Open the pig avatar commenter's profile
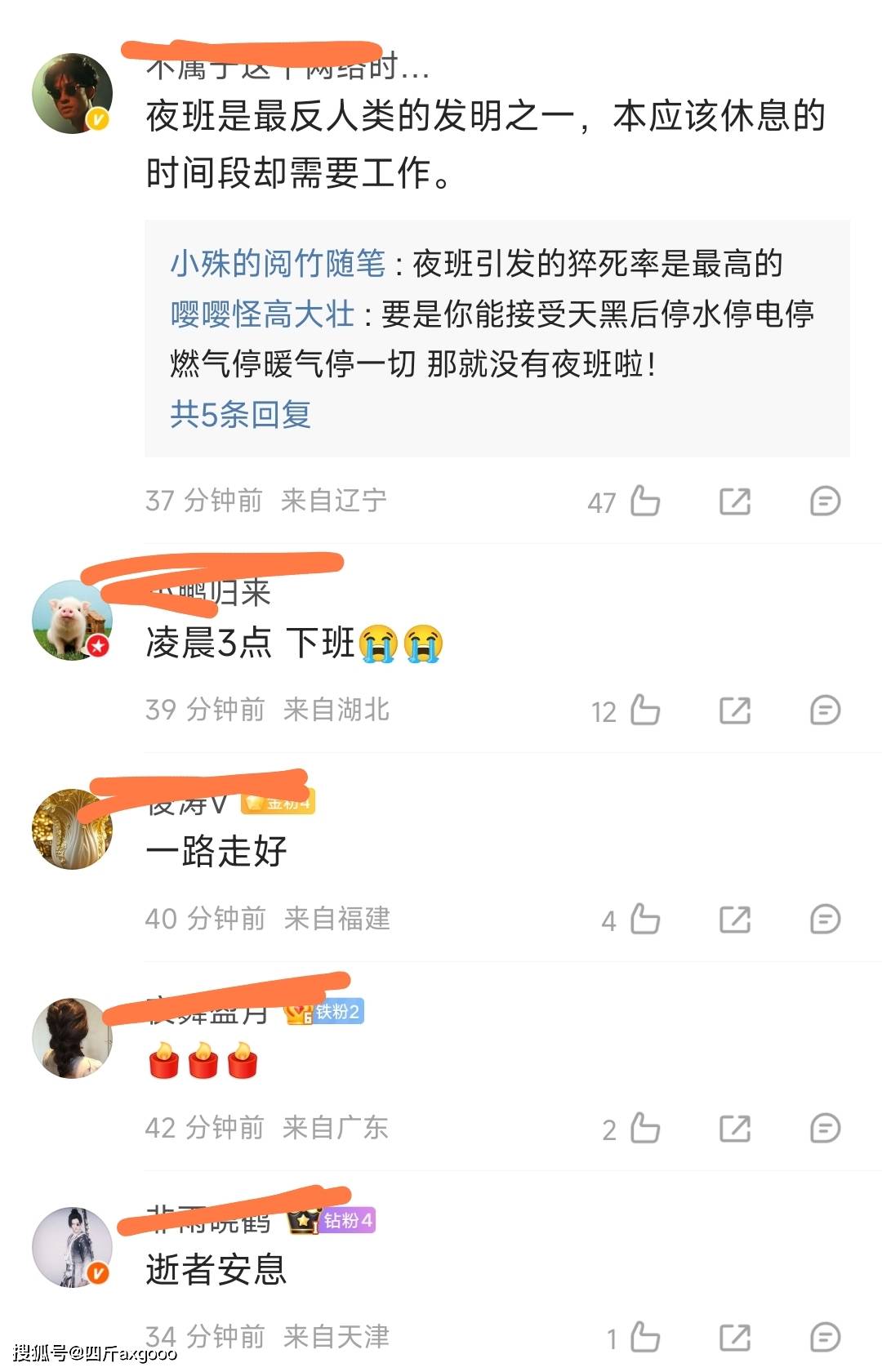Viewport: 882px width, 1372px height. pyautogui.click(x=72, y=621)
